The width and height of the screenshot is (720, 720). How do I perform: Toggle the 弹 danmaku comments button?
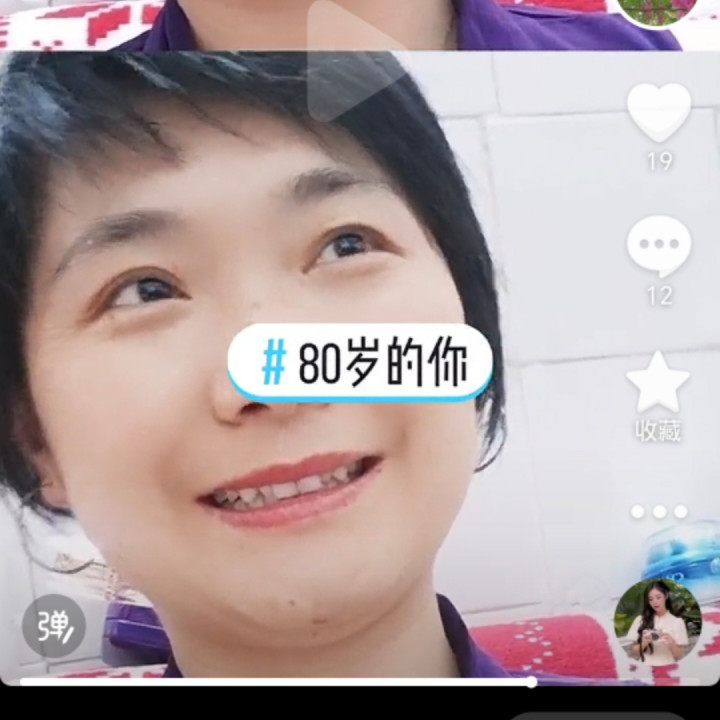coord(54,626)
